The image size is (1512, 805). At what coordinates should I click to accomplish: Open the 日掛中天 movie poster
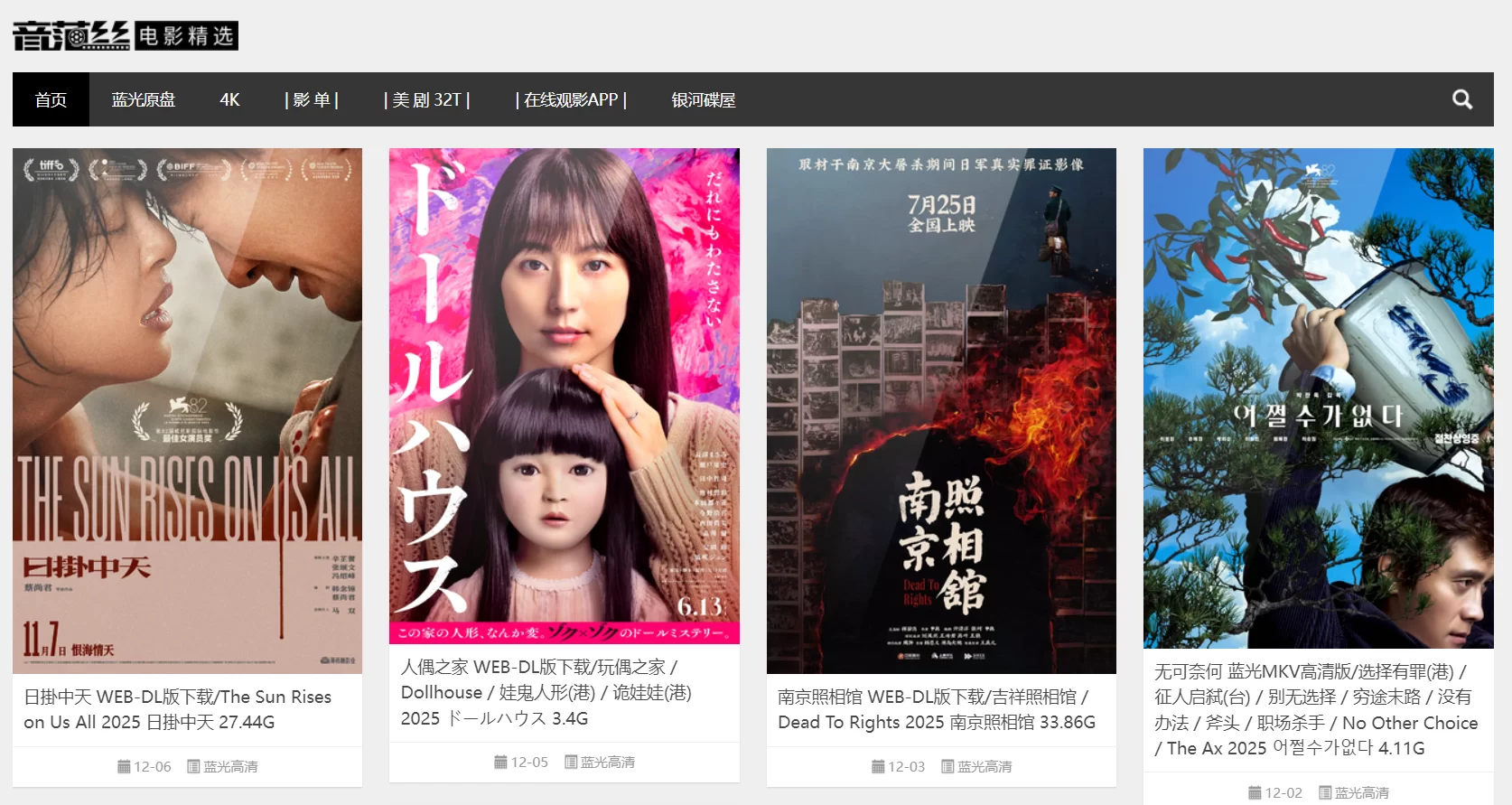click(x=187, y=410)
